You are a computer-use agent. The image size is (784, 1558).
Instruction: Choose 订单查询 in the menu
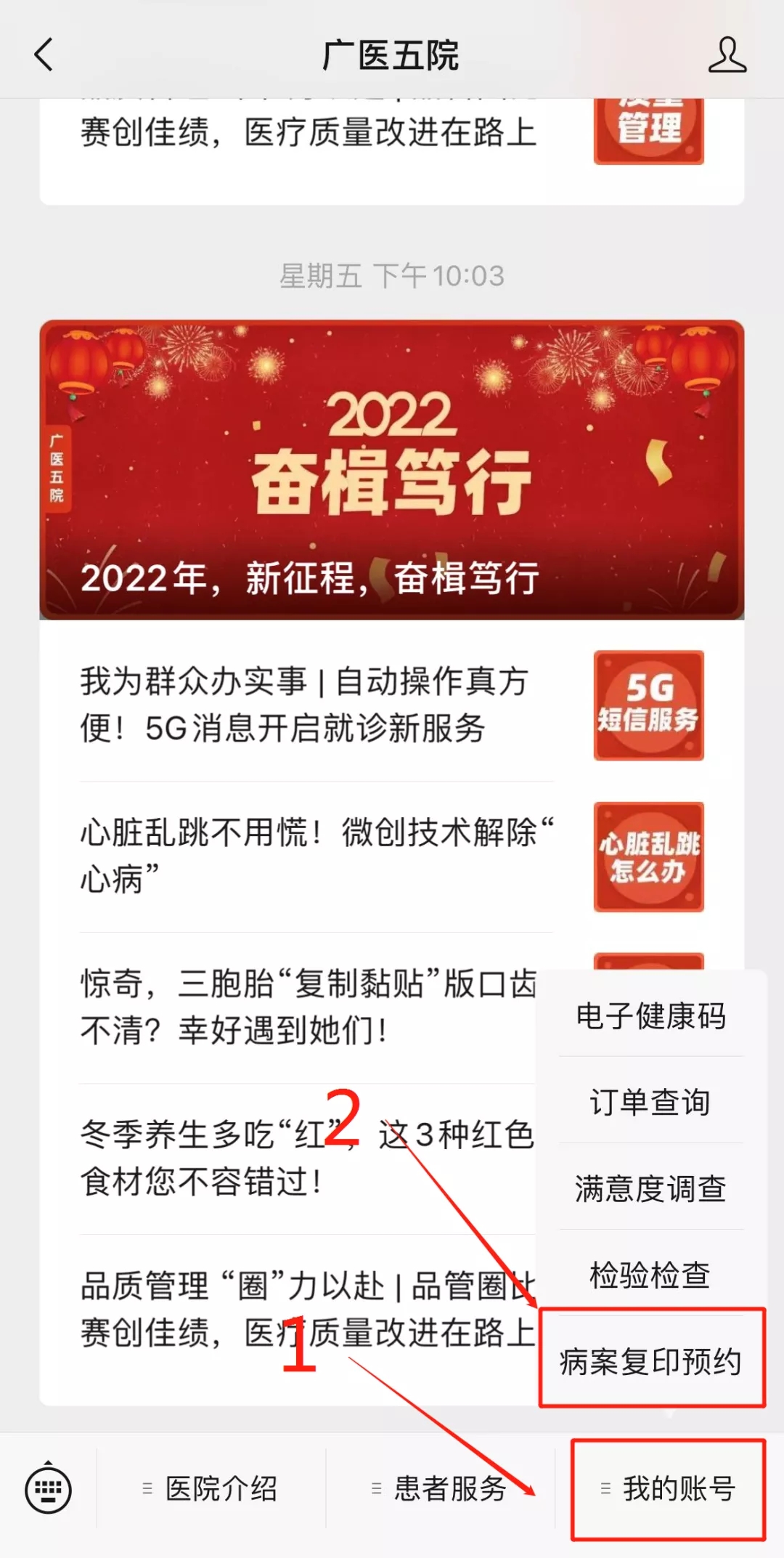click(x=650, y=1102)
